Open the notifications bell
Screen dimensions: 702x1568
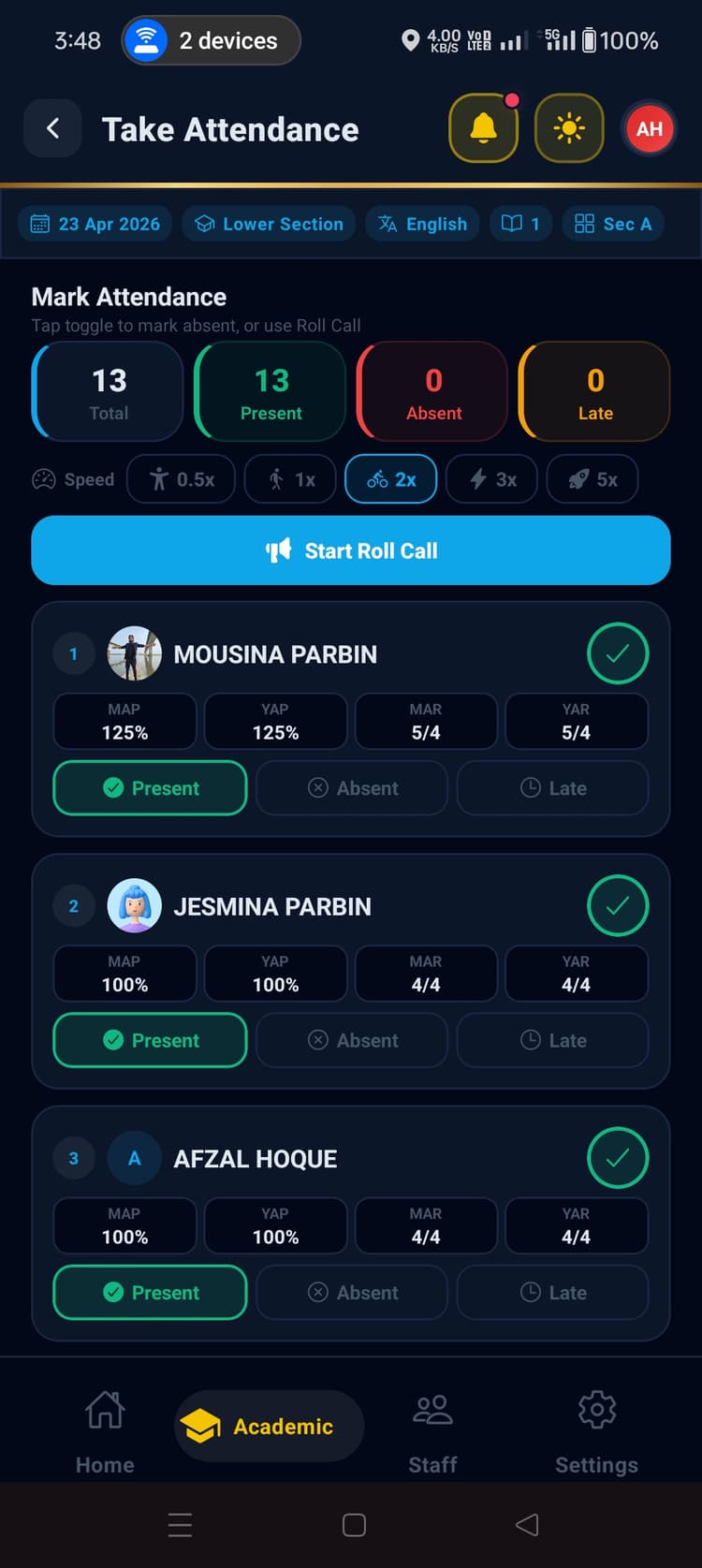[483, 129]
